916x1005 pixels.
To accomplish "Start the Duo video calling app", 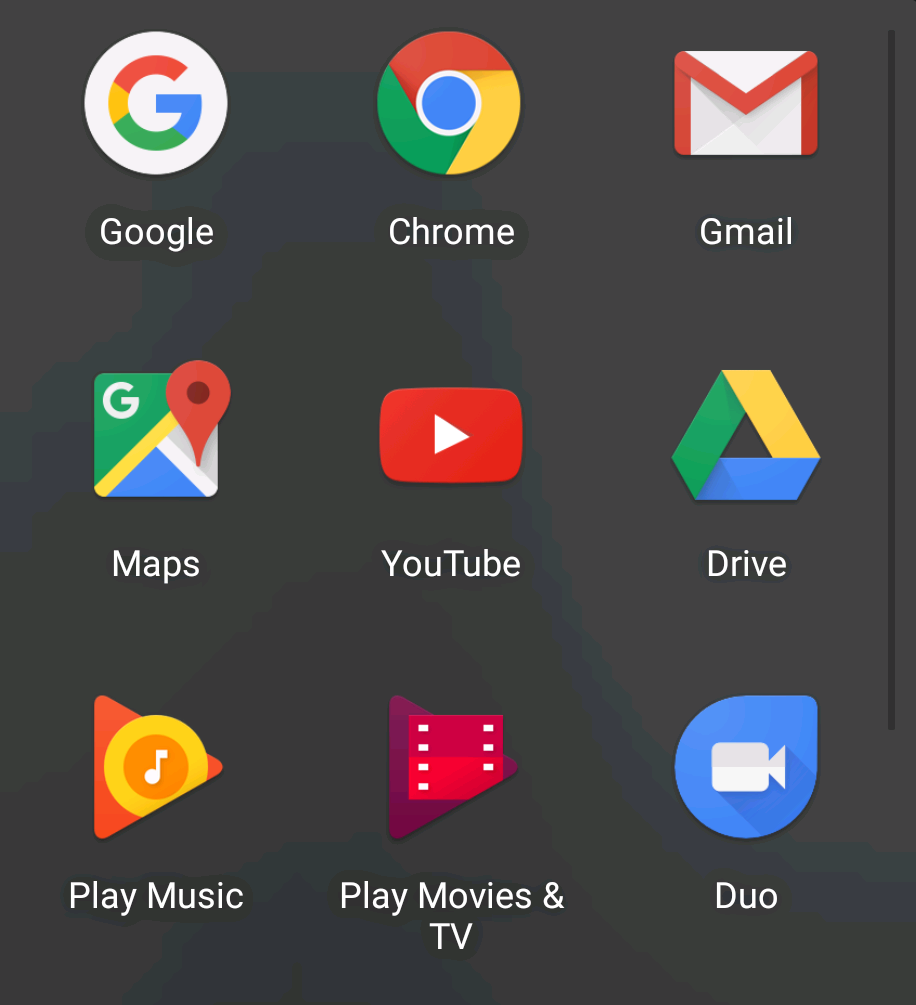I will 746,767.
